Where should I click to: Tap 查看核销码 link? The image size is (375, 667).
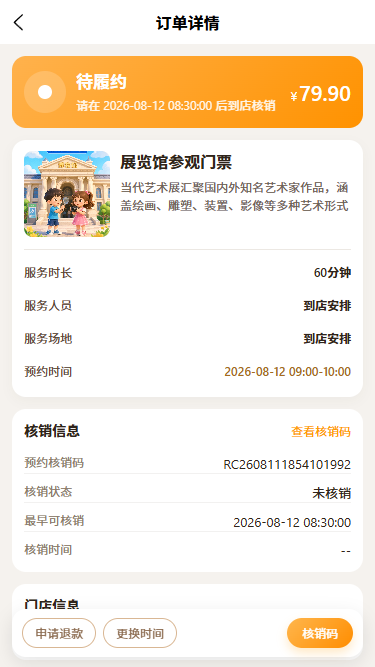(321, 432)
